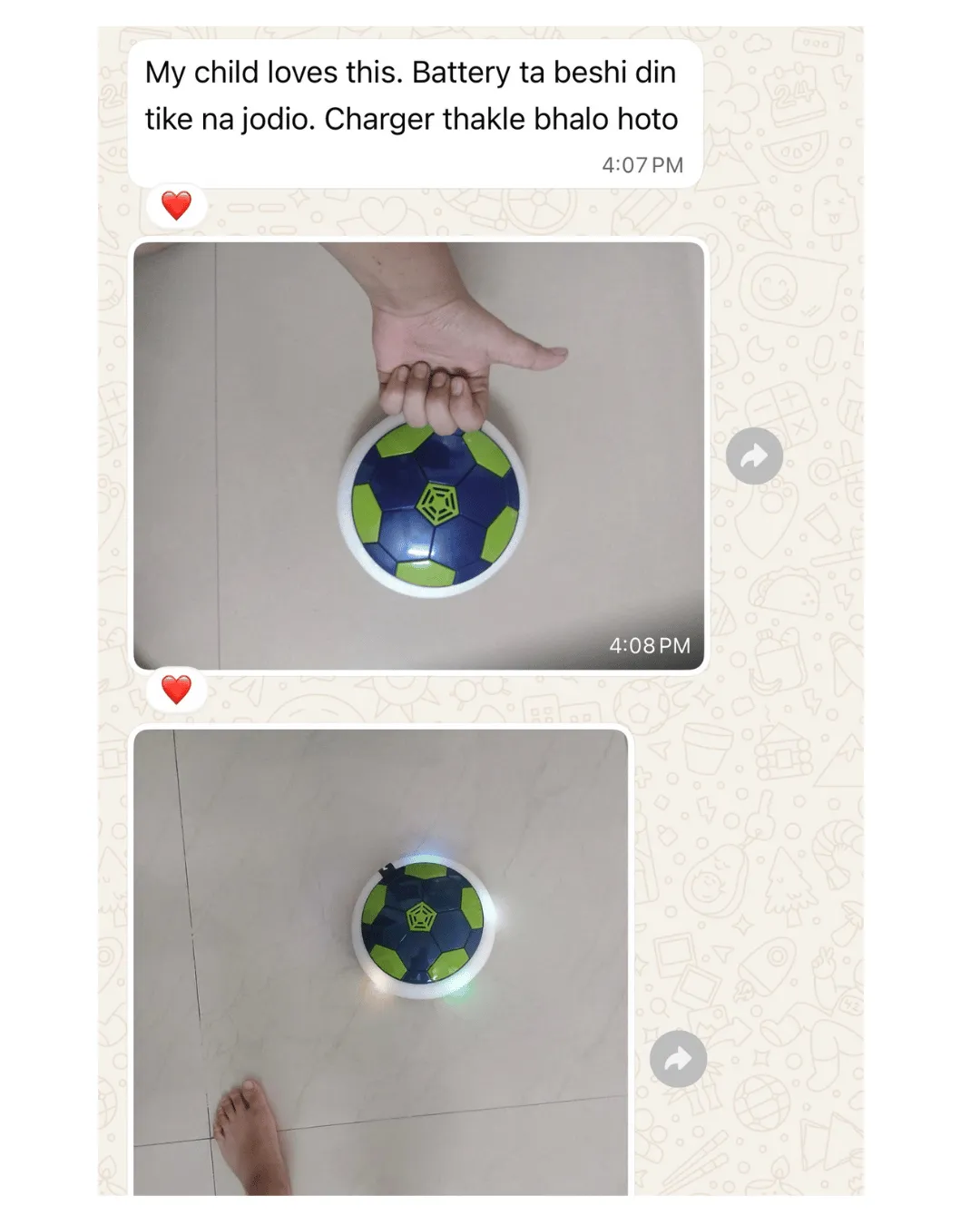View heart reaction under the 4:08 PM photo
The width and height of the screenshot is (980, 1225).
click(176, 691)
